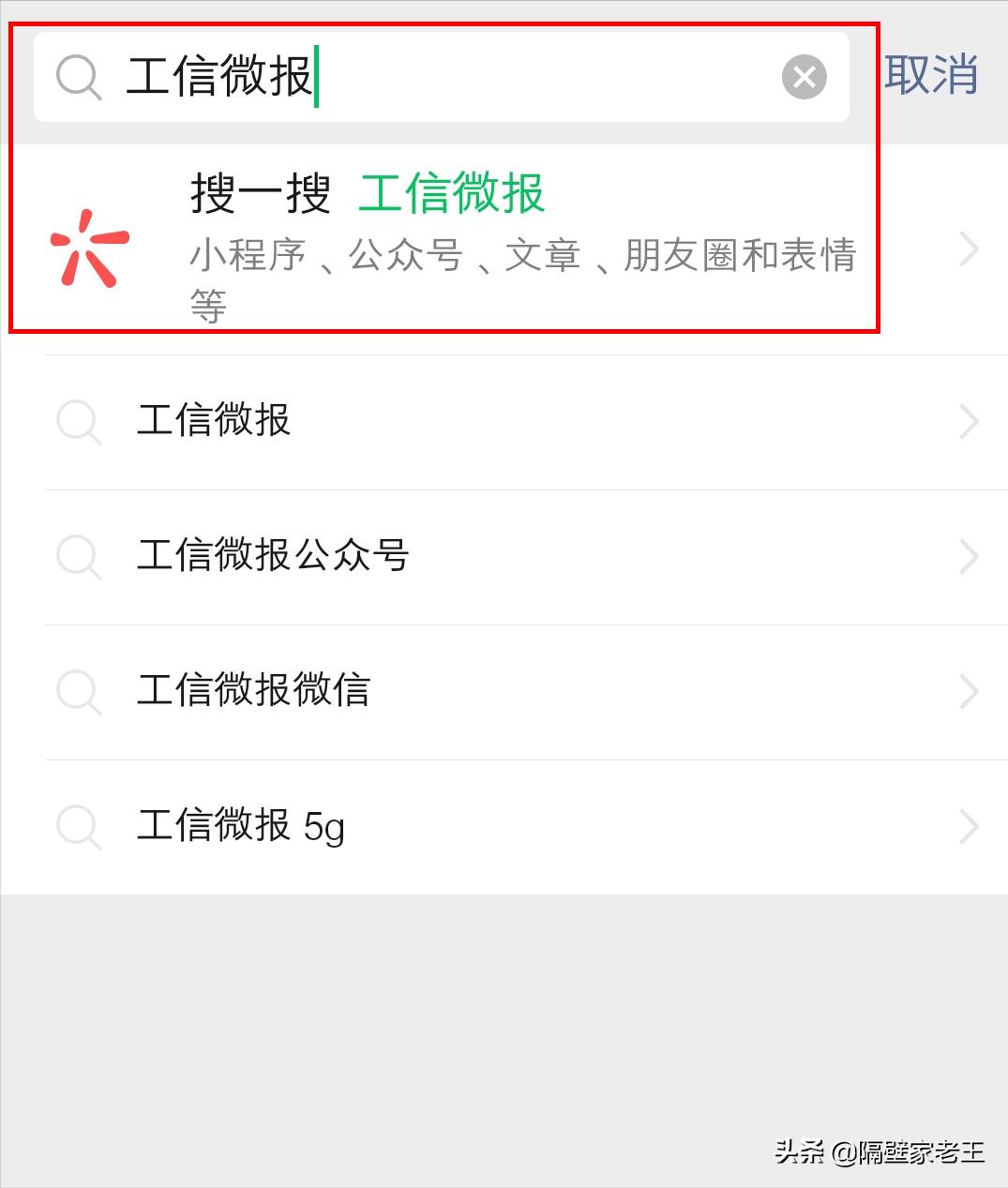The width and height of the screenshot is (1008, 1188).
Task: Click the magnifier icon beside 工信微报公众号
Action: (80, 558)
